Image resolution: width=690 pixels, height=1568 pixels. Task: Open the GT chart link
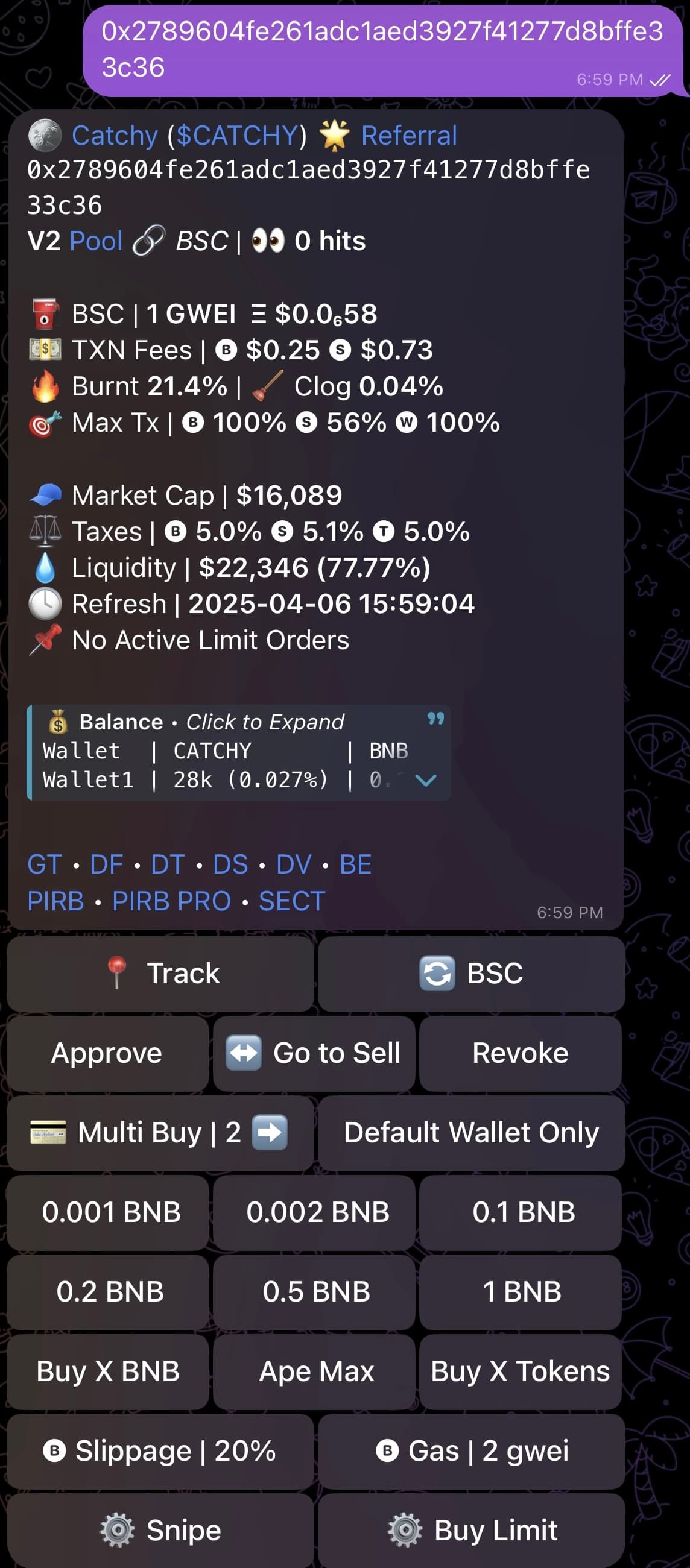click(x=44, y=864)
